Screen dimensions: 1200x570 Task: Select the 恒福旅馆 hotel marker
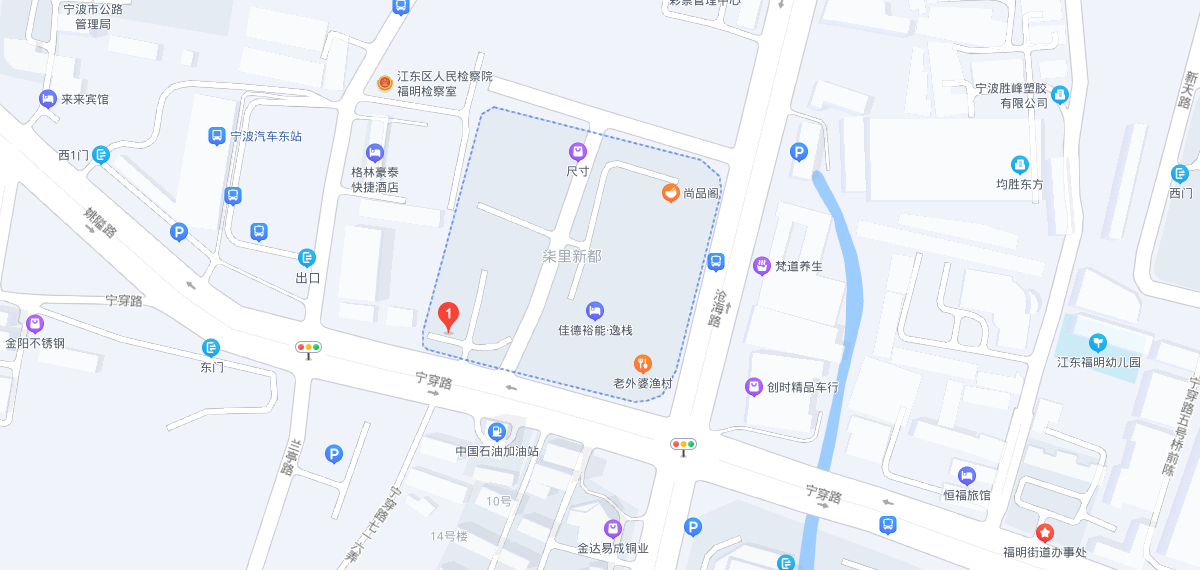966,476
